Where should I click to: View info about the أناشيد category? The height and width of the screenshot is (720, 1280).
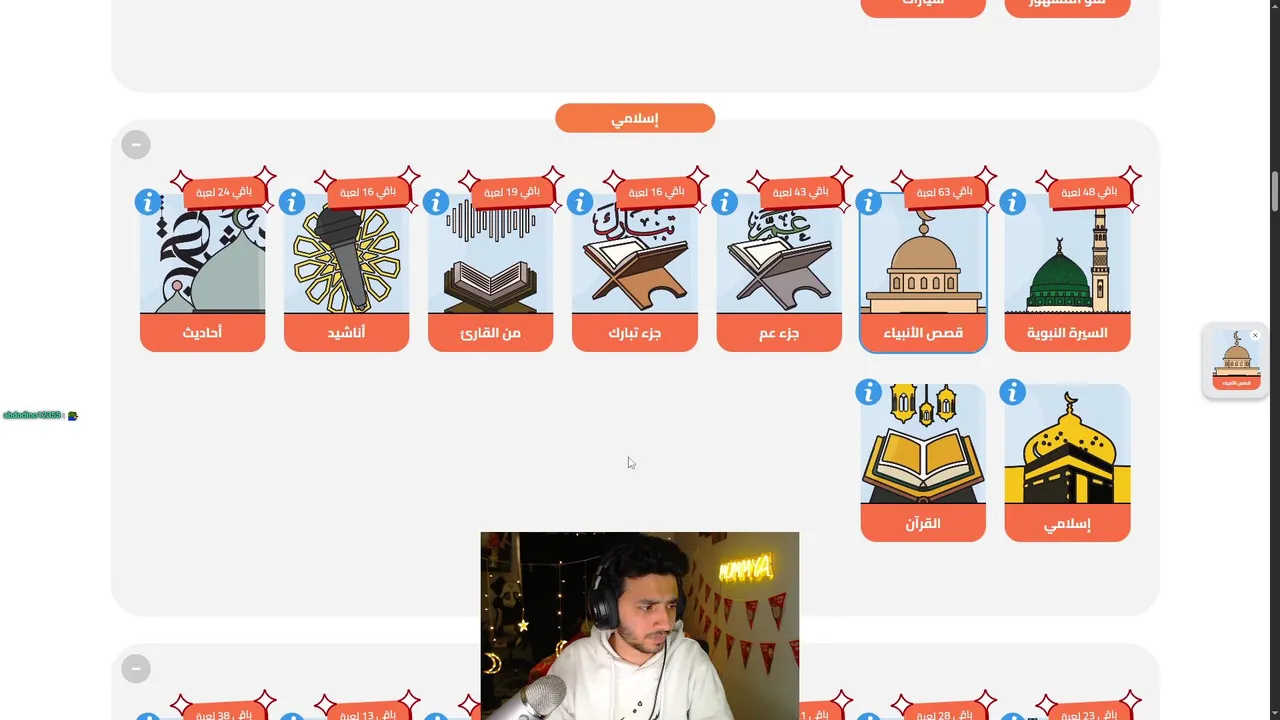click(x=292, y=202)
